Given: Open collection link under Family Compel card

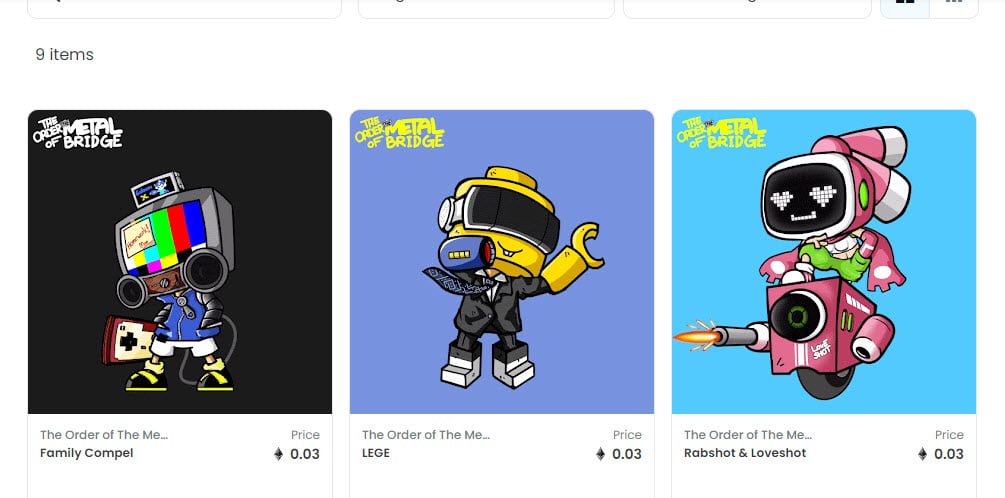Looking at the screenshot, I should [x=104, y=435].
